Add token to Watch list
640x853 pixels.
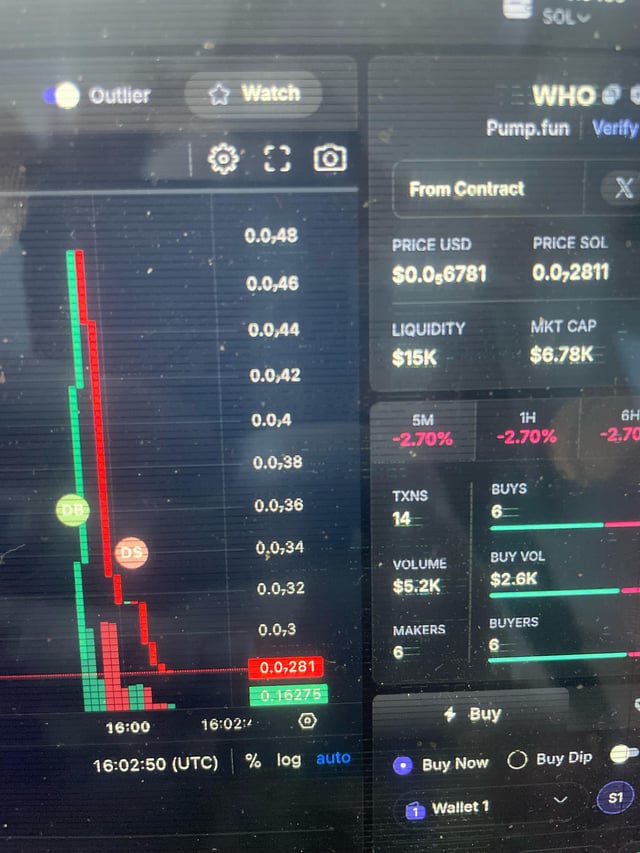click(x=253, y=94)
